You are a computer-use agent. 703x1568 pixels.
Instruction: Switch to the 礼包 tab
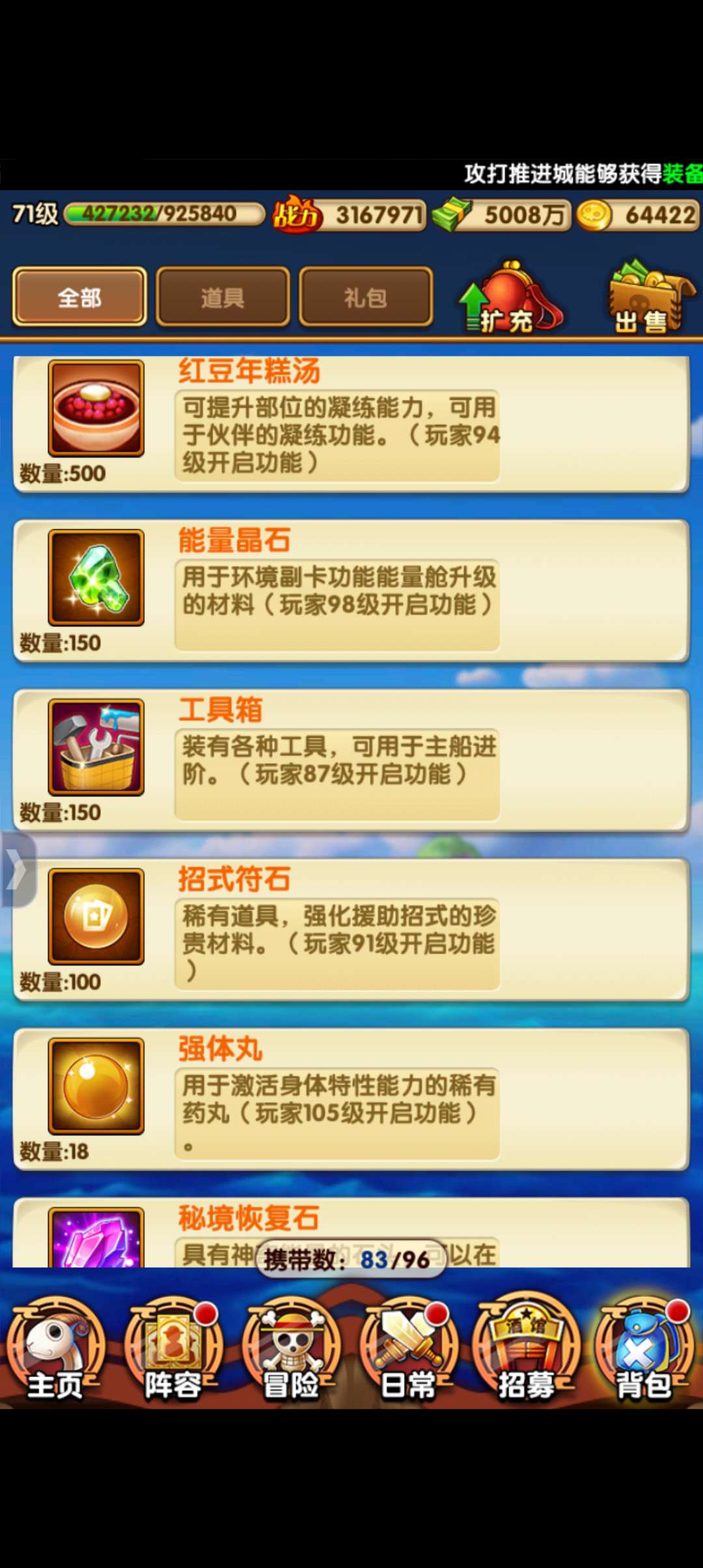click(366, 297)
